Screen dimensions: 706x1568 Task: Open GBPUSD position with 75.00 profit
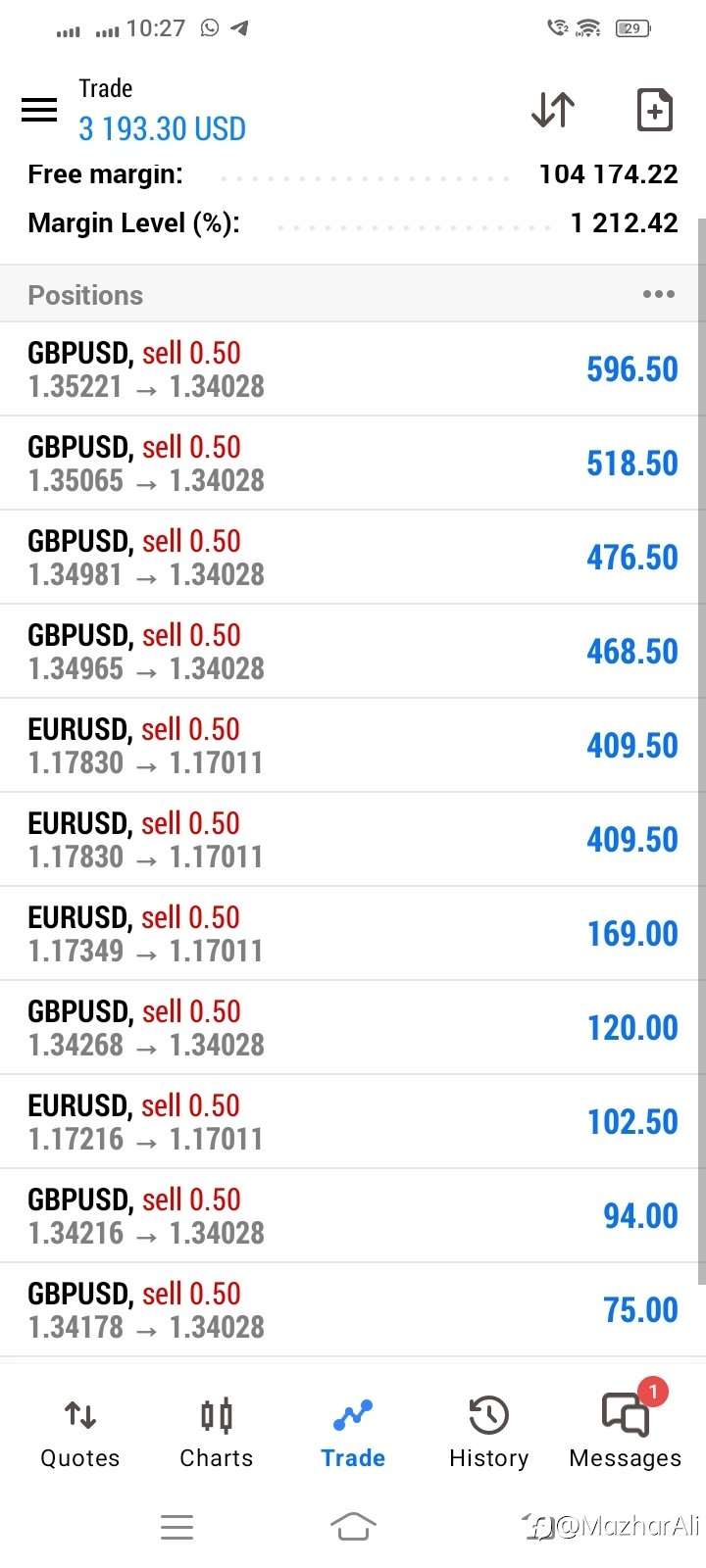[353, 1310]
